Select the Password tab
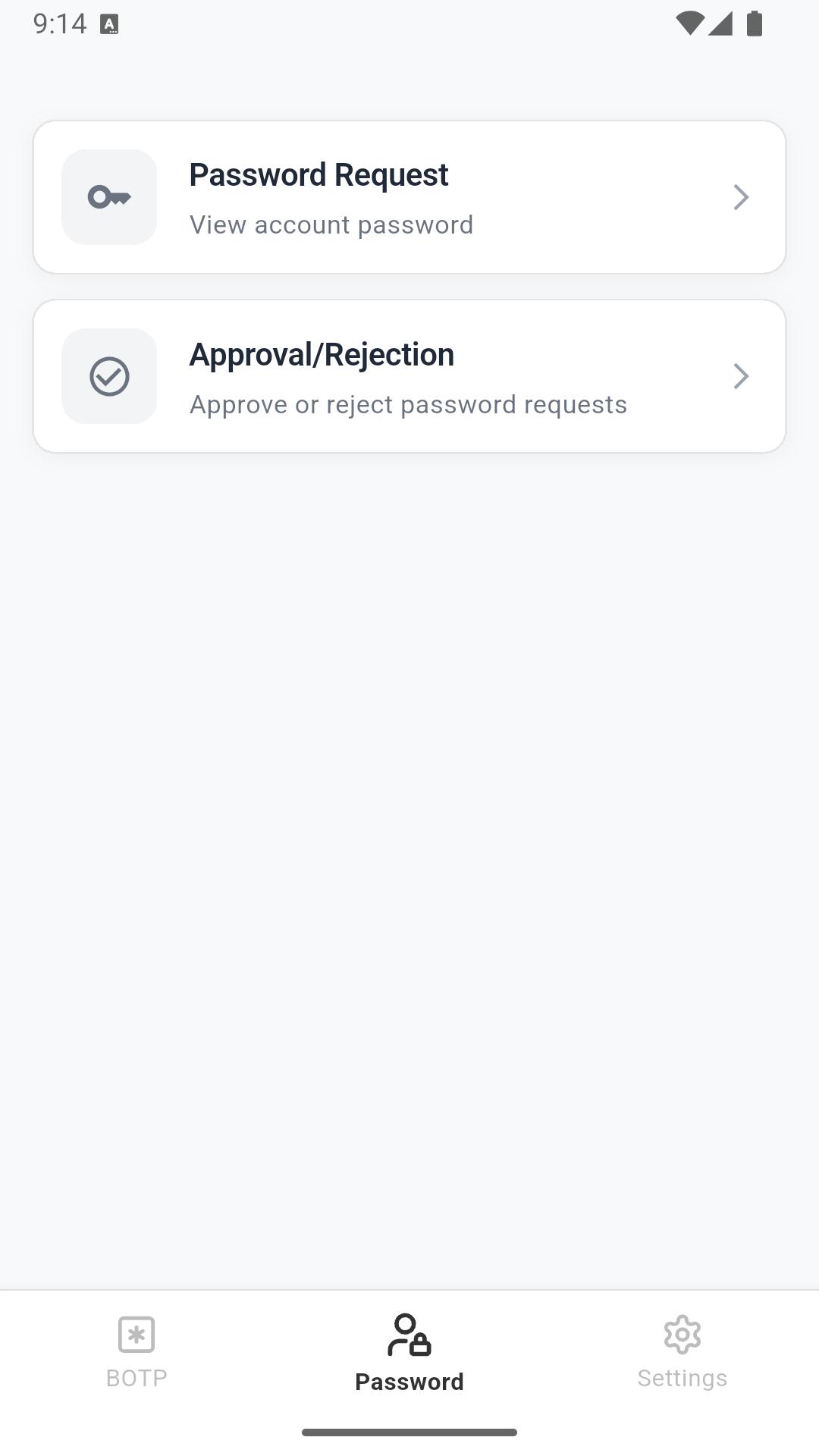819x1456 pixels. click(x=409, y=1353)
